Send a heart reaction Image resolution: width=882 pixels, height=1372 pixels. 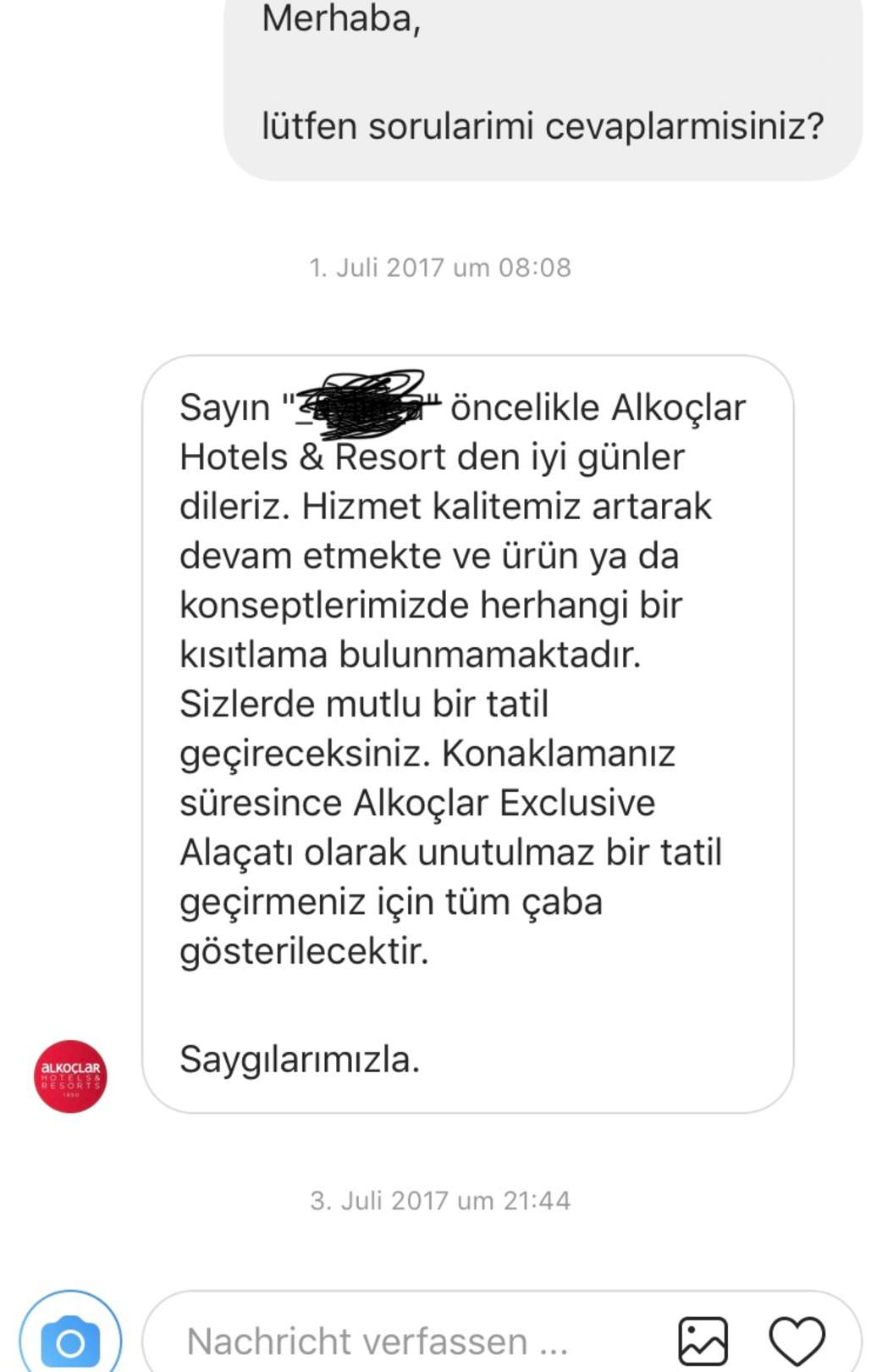pos(797,1341)
